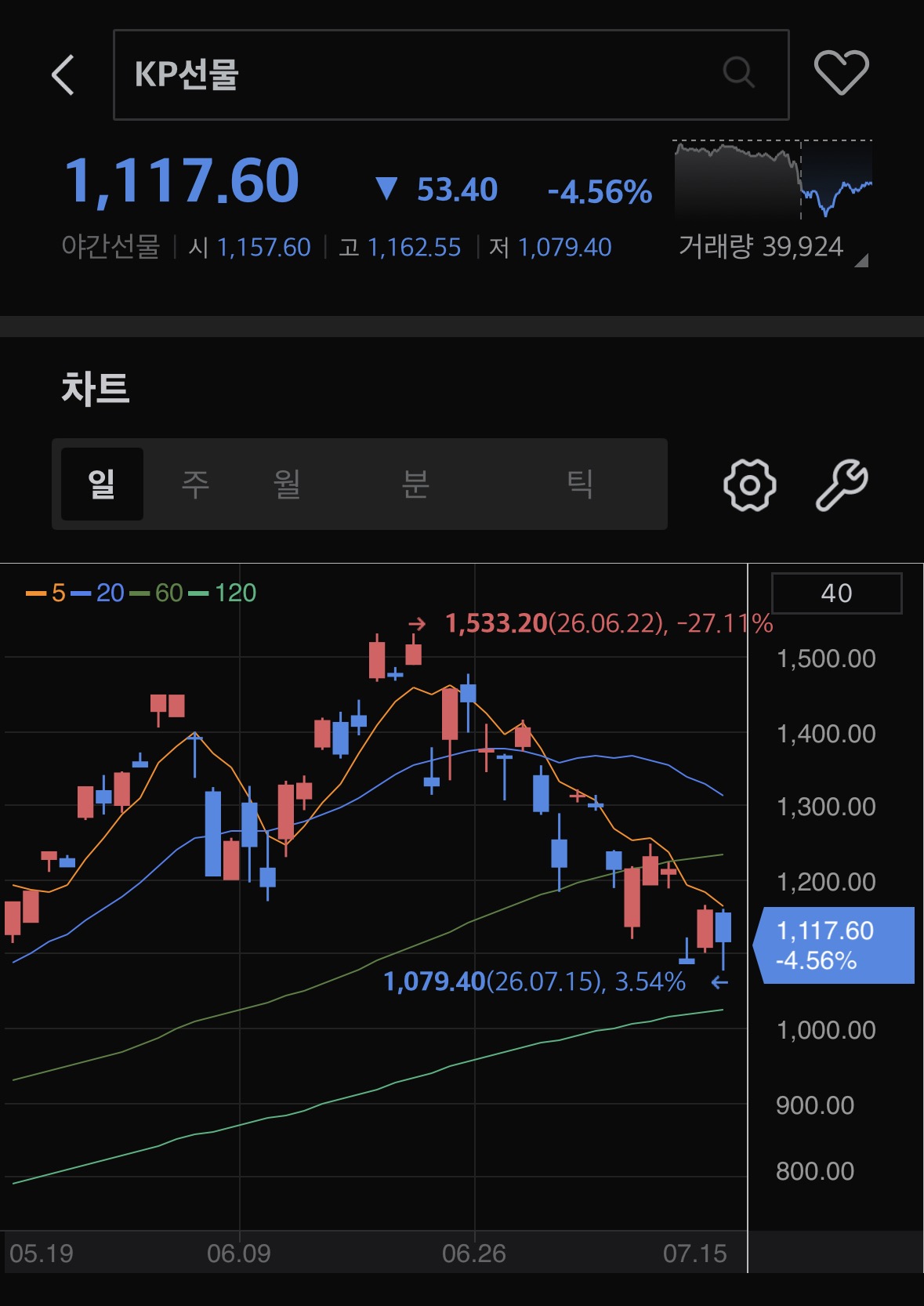Screen dimensions: 924x1306
Task: Change the candle count box showing 40
Action: pyautogui.click(x=837, y=593)
